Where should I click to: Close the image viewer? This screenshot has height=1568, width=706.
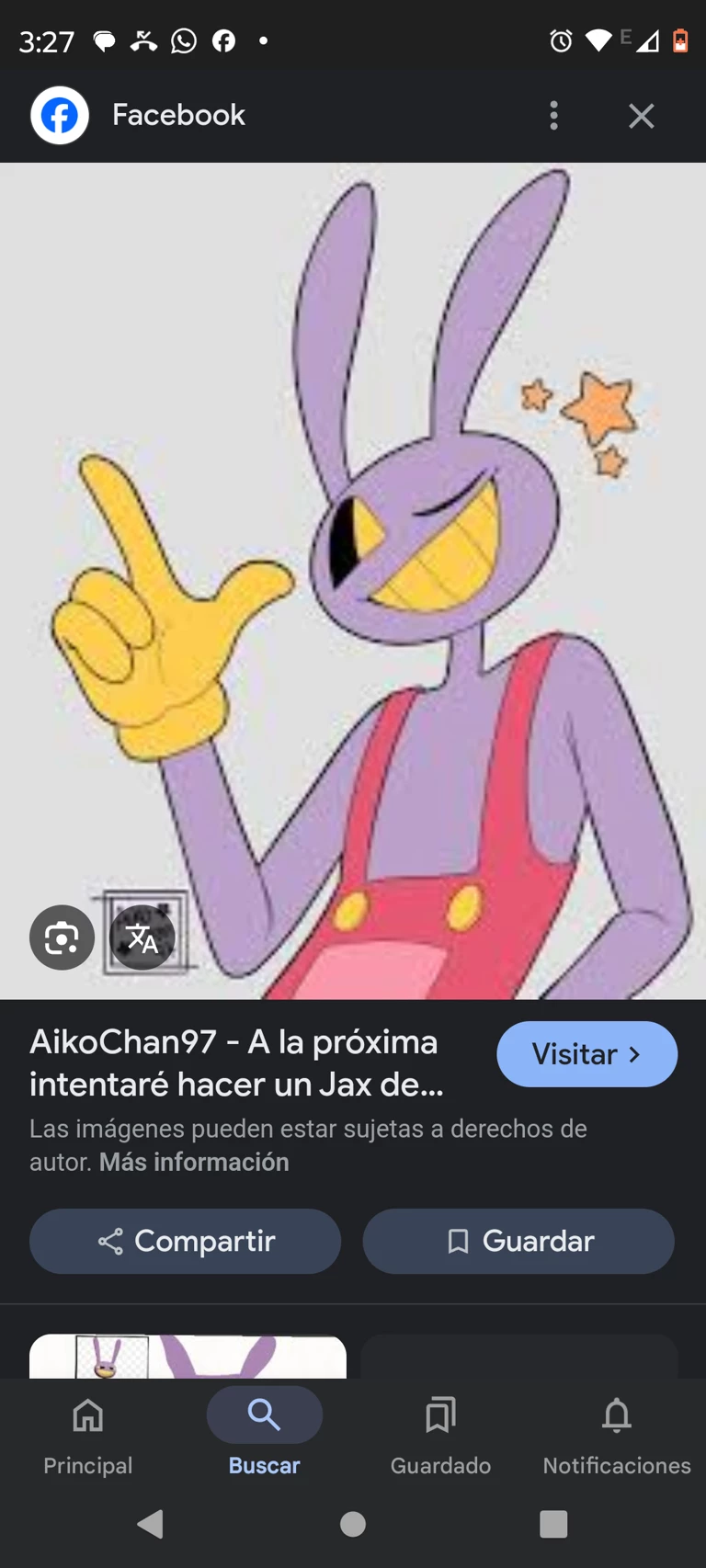[x=641, y=116]
